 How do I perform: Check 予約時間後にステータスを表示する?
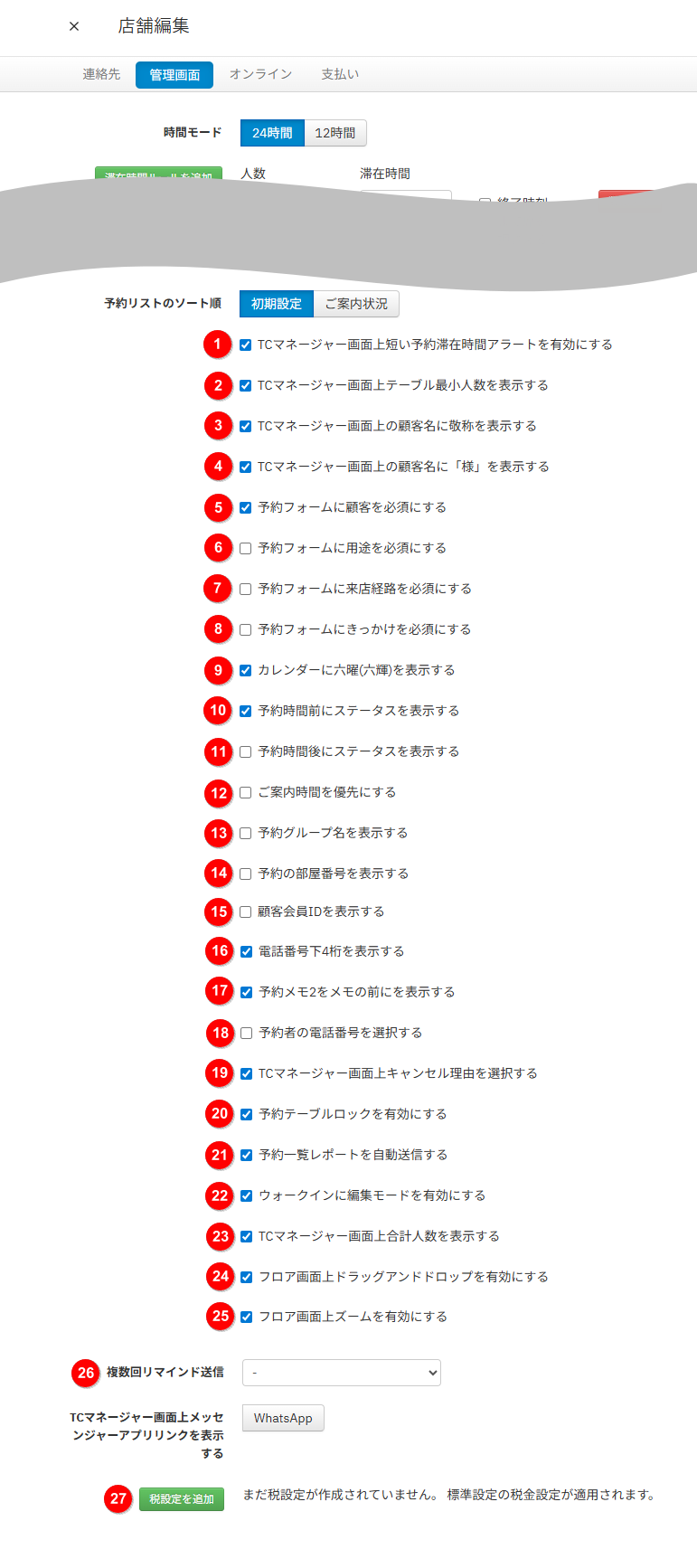245,751
